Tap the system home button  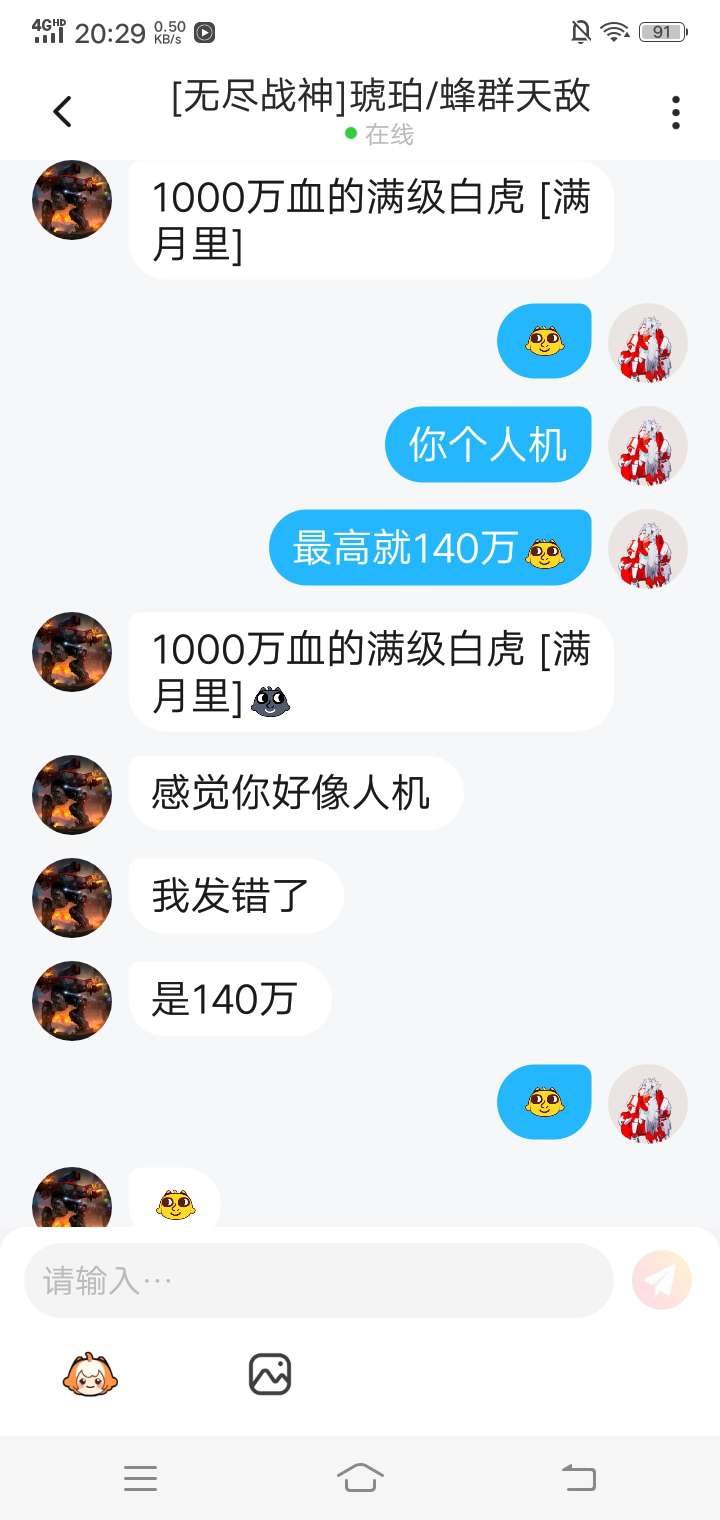[360, 1477]
